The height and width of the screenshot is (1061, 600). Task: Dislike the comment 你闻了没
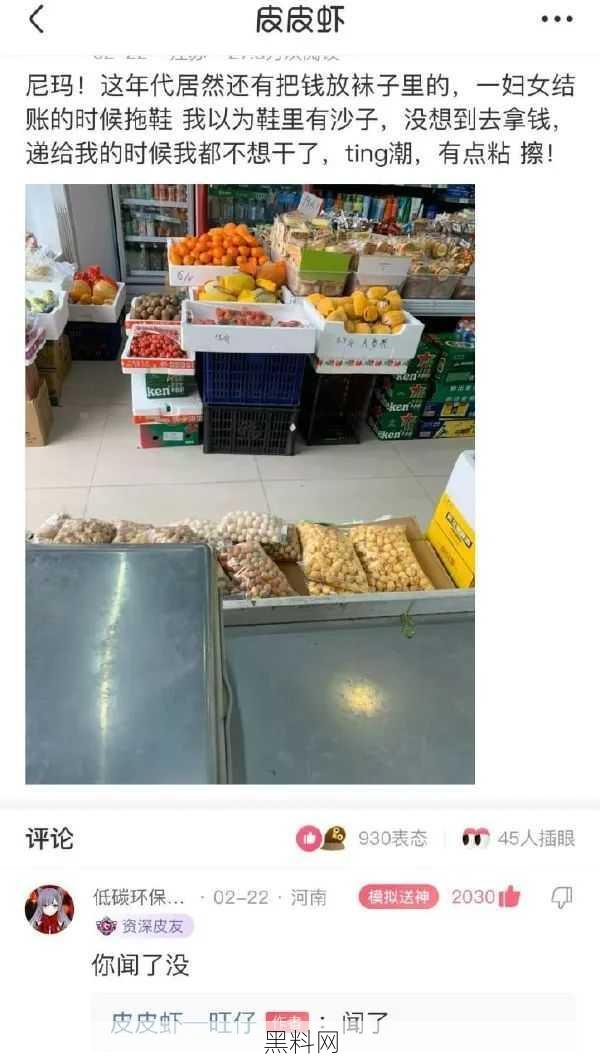(562, 897)
